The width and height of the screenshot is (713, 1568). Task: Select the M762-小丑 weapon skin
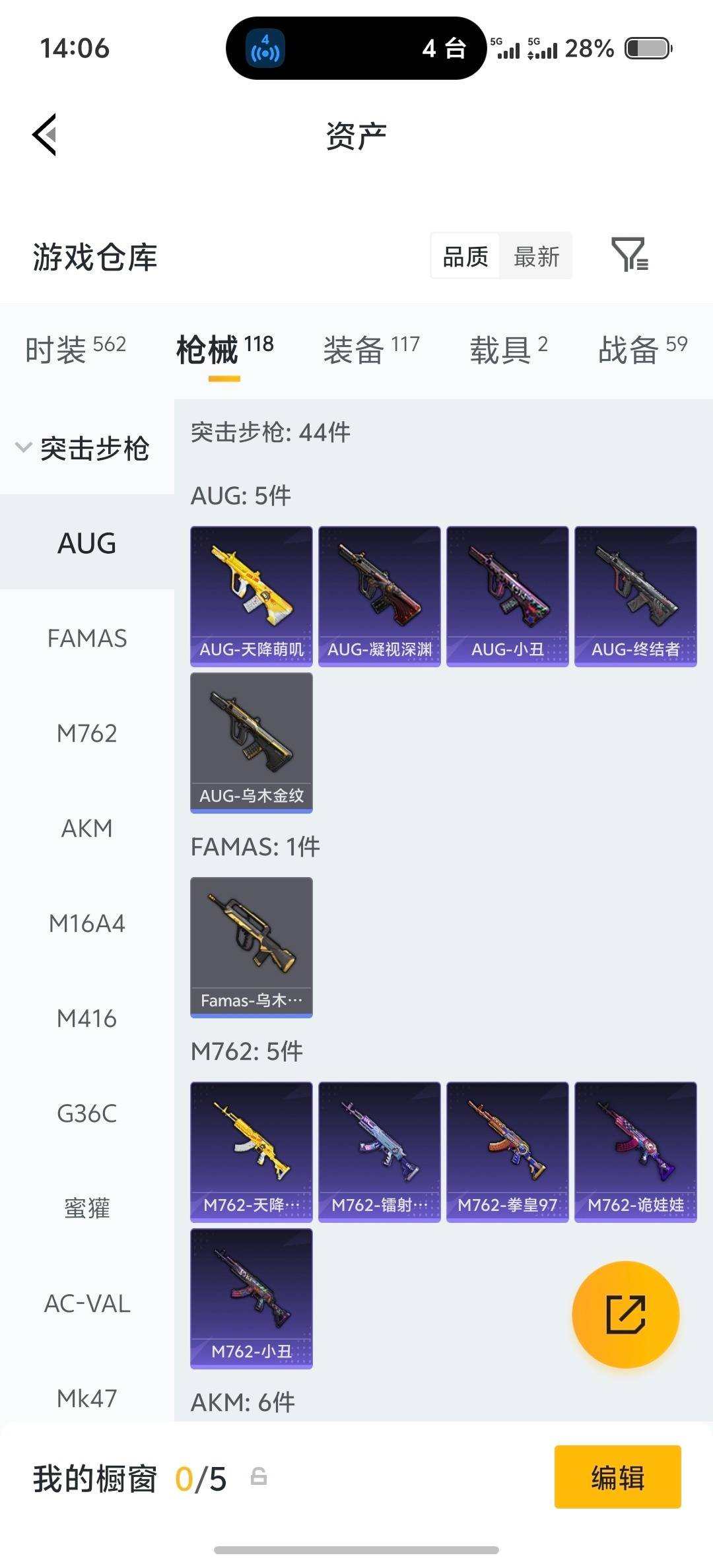[x=251, y=1297]
